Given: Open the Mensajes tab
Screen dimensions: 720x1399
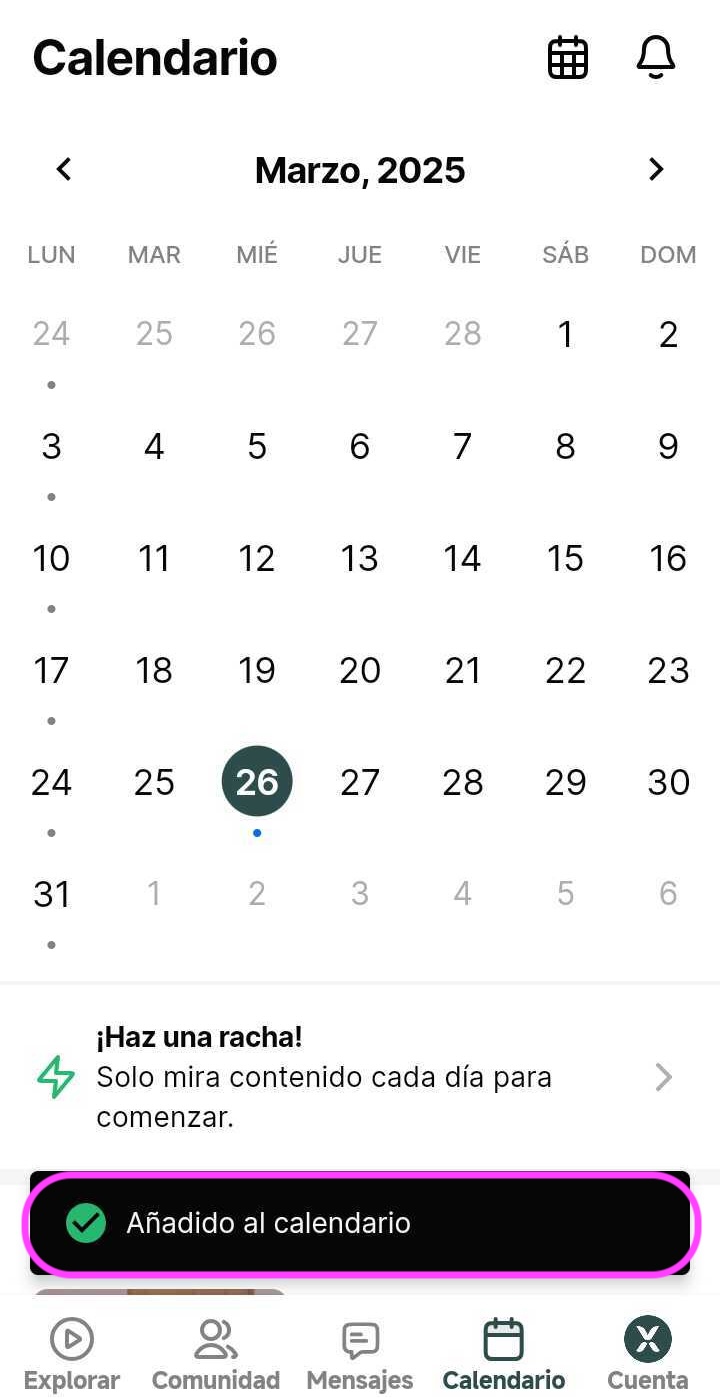Looking at the screenshot, I should [x=360, y=1354].
